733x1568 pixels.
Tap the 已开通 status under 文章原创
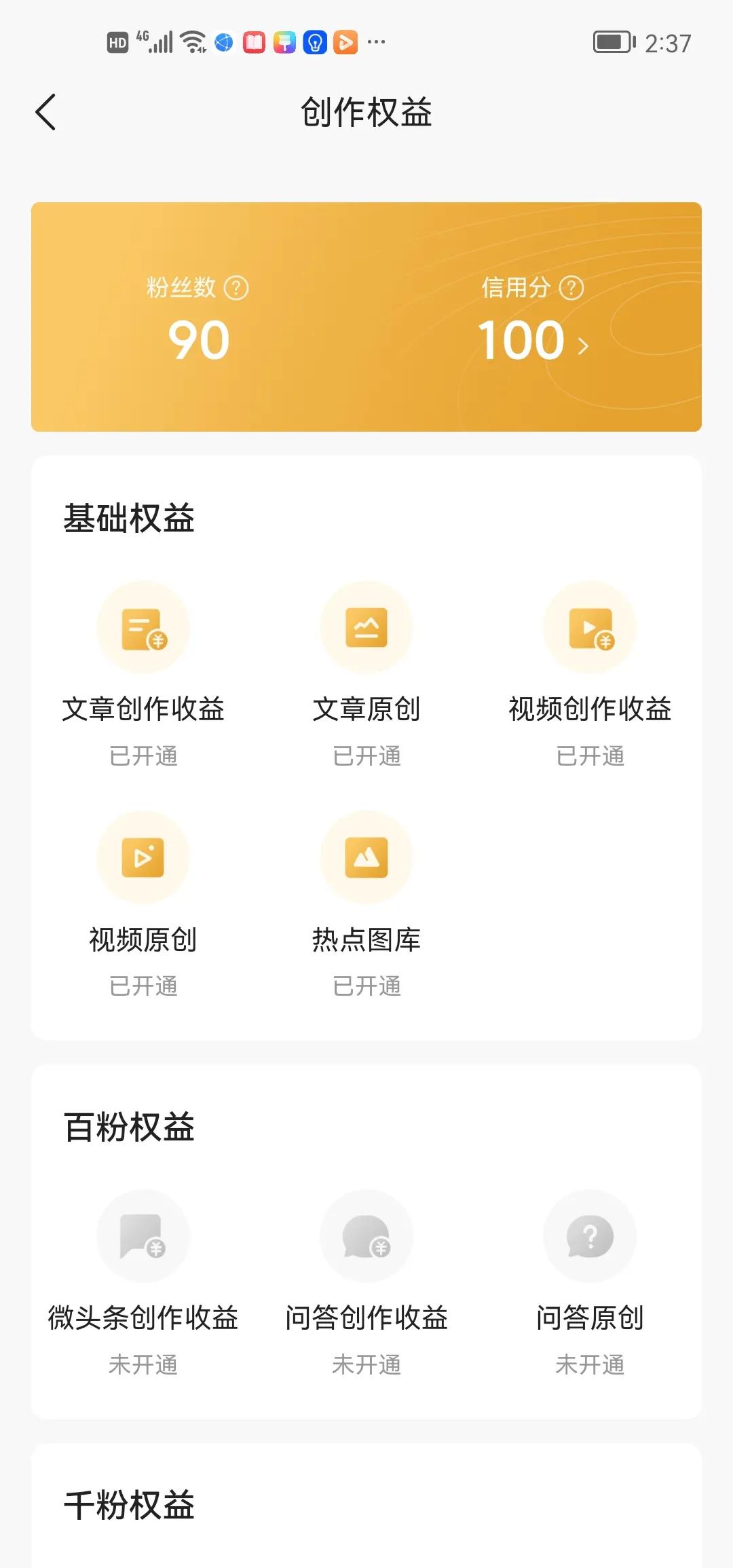366,756
